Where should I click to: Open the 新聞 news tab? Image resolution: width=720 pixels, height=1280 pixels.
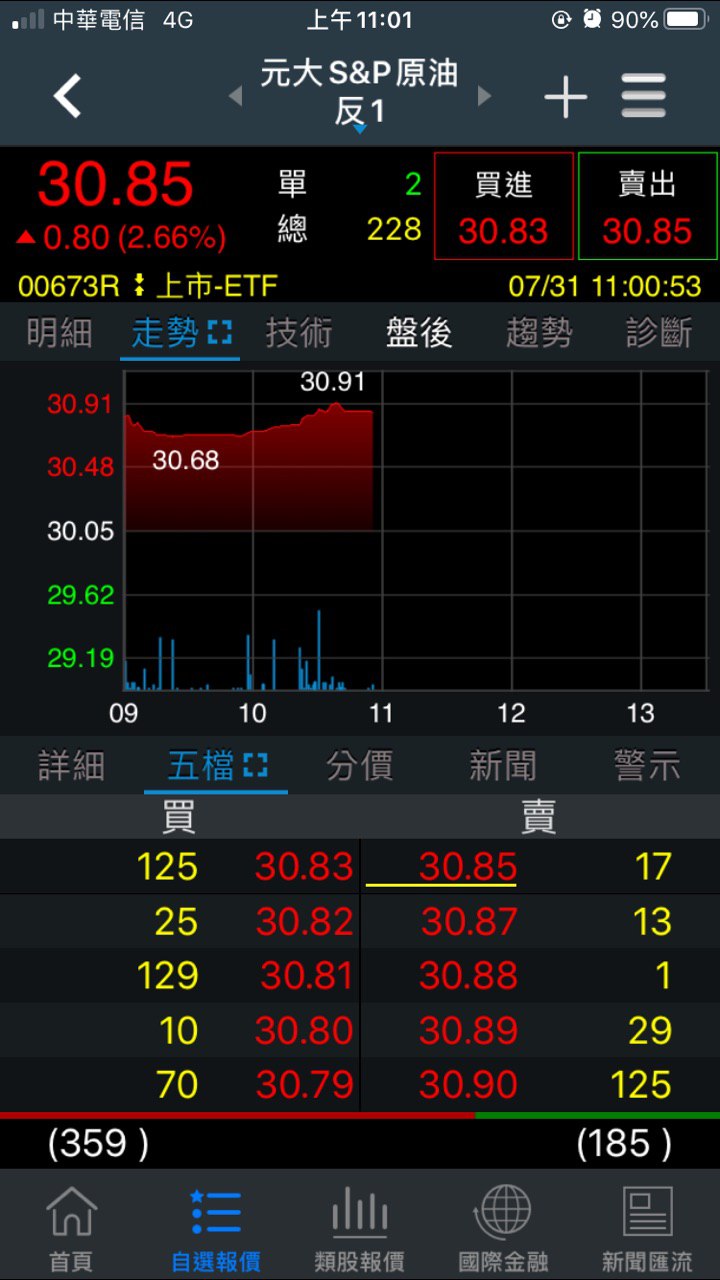503,766
